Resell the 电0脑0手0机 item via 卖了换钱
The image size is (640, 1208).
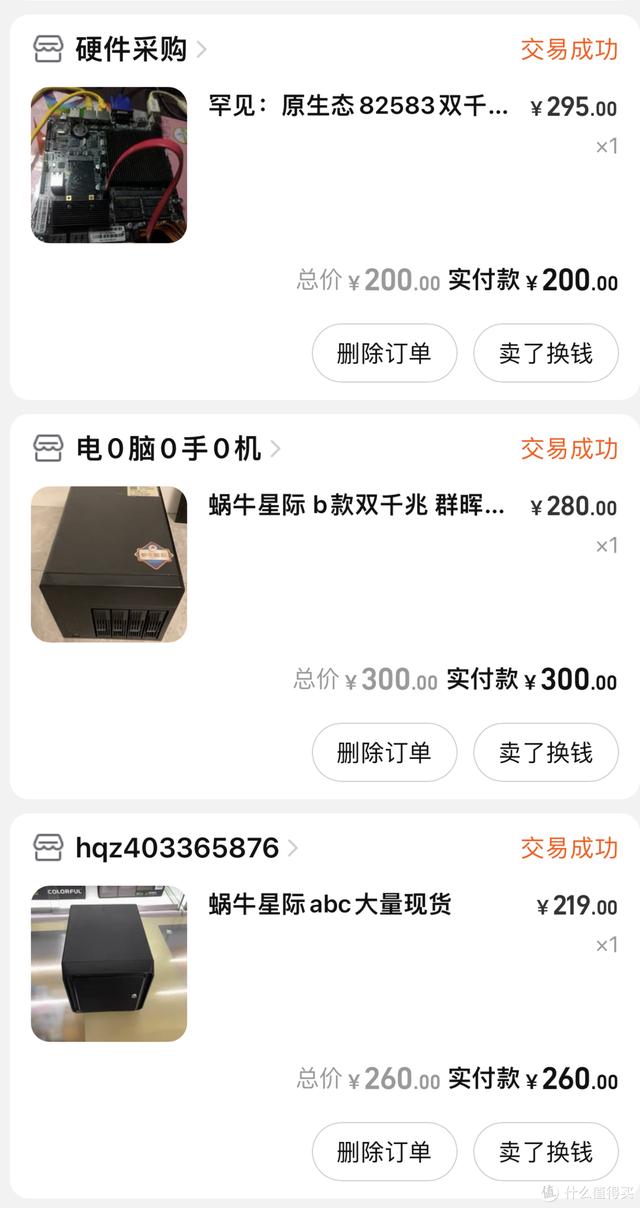coord(545,752)
